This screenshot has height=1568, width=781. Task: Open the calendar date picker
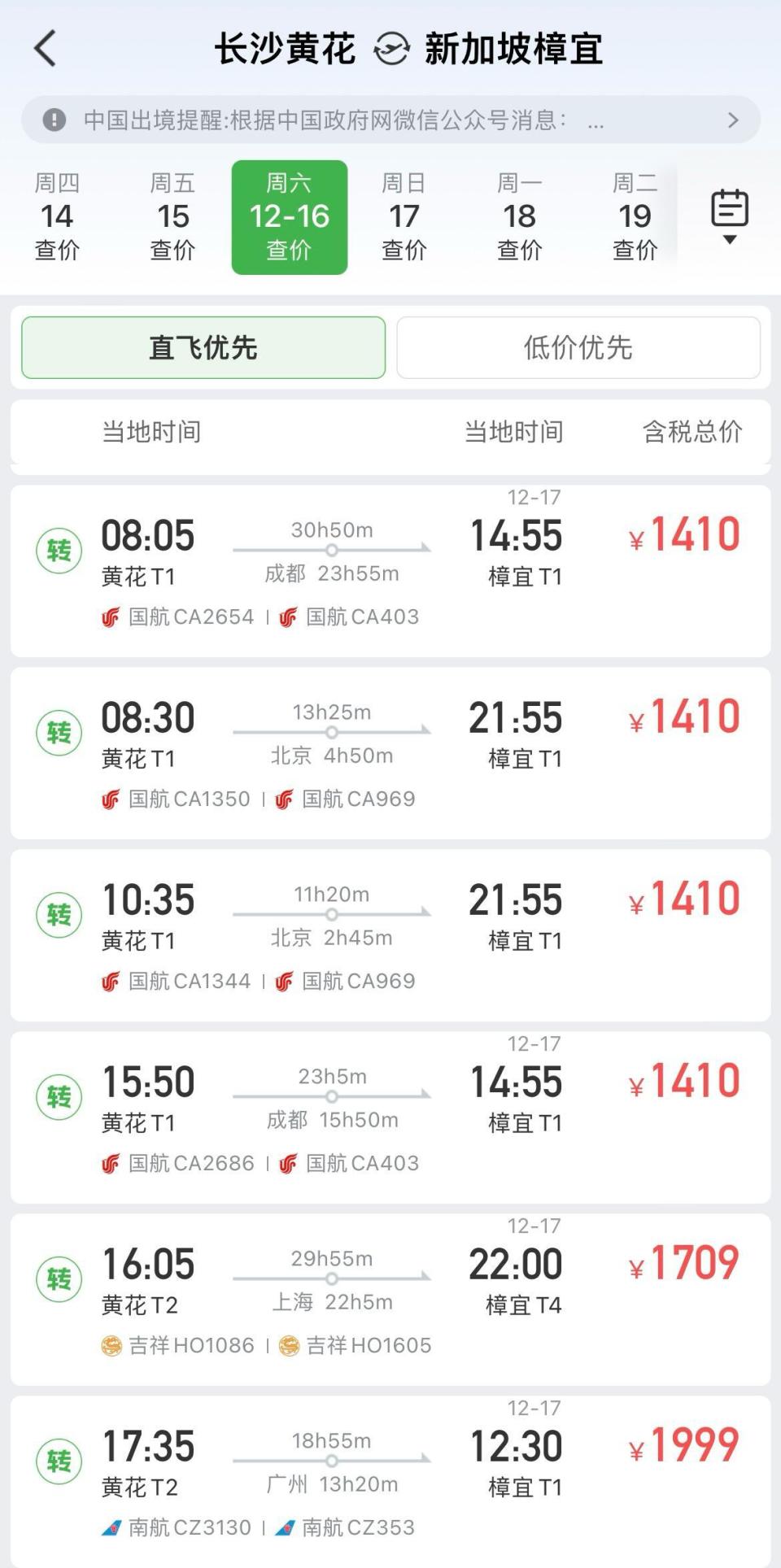tap(730, 216)
